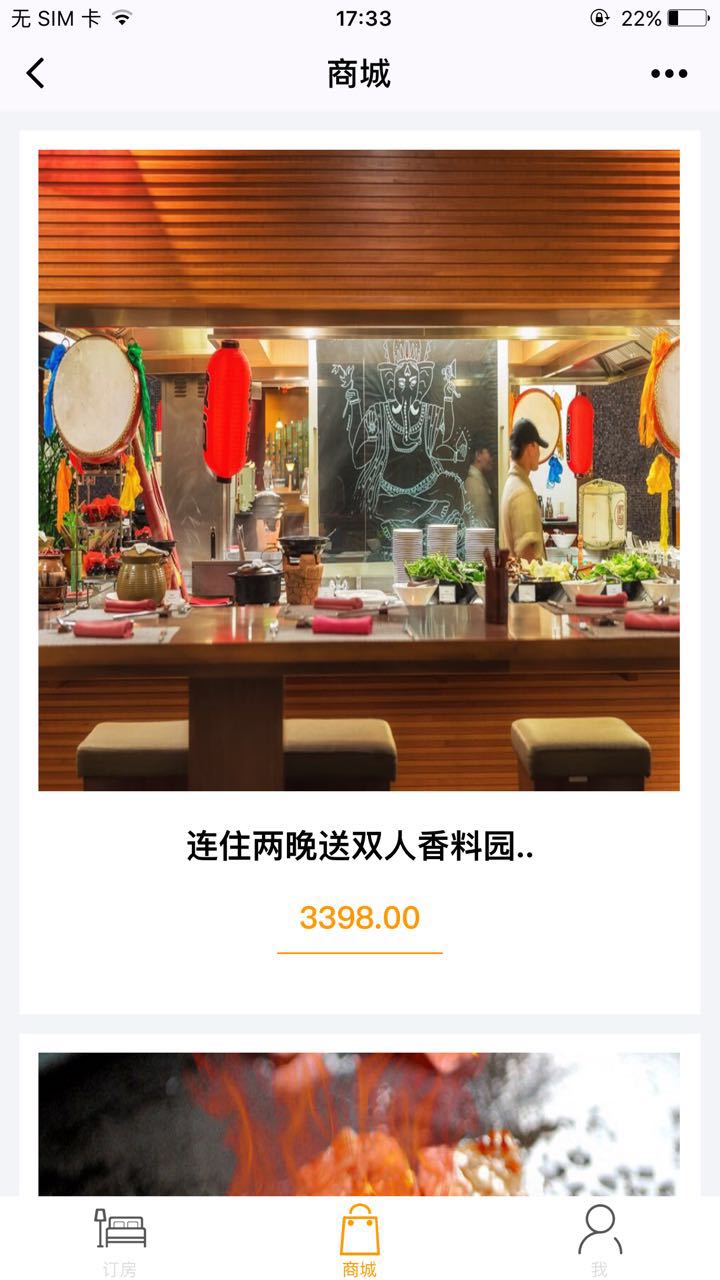The height and width of the screenshot is (1280, 720).
Task: Switch to the 我 profile tab
Action: click(x=599, y=1240)
